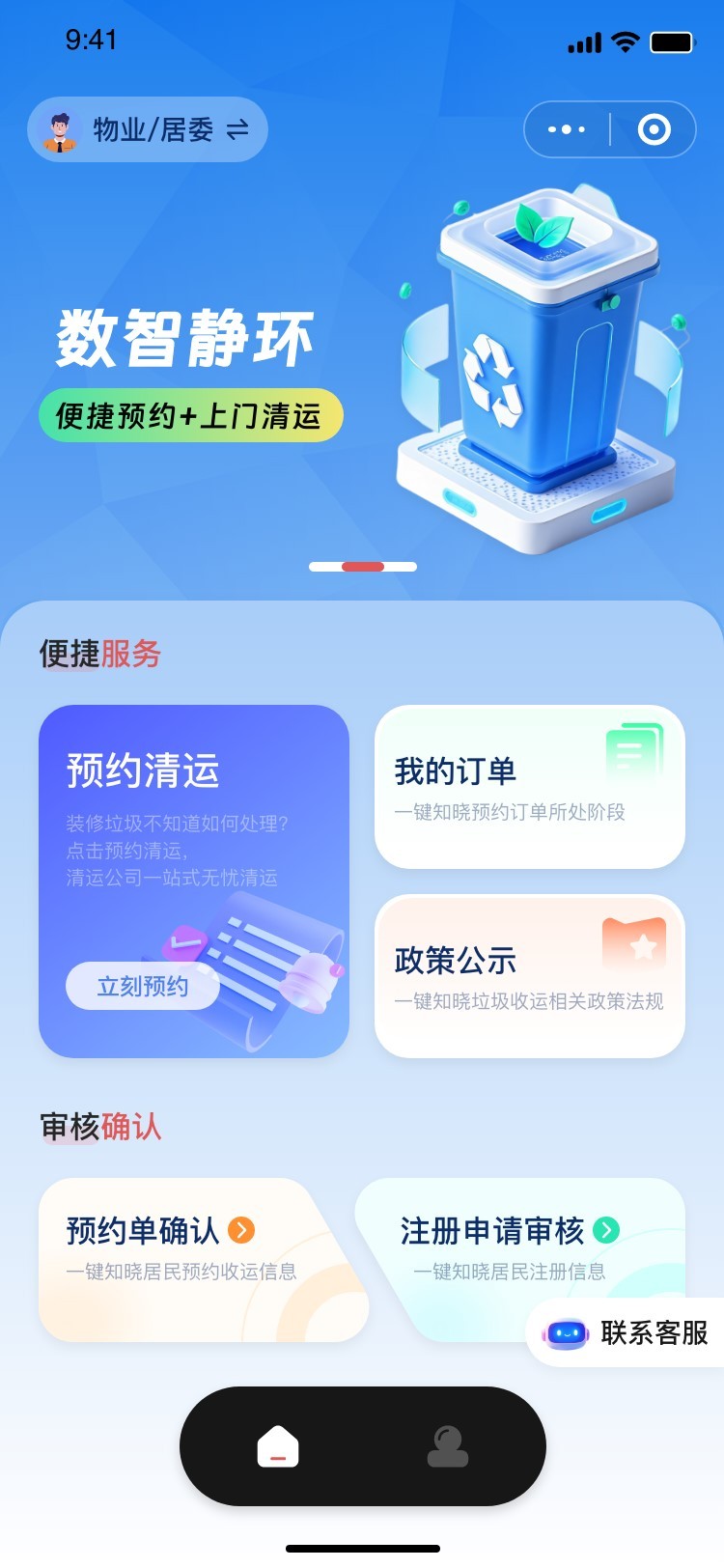The width and height of the screenshot is (724, 1568).
Task: Tap the banner page indicator
Action: coord(363,567)
